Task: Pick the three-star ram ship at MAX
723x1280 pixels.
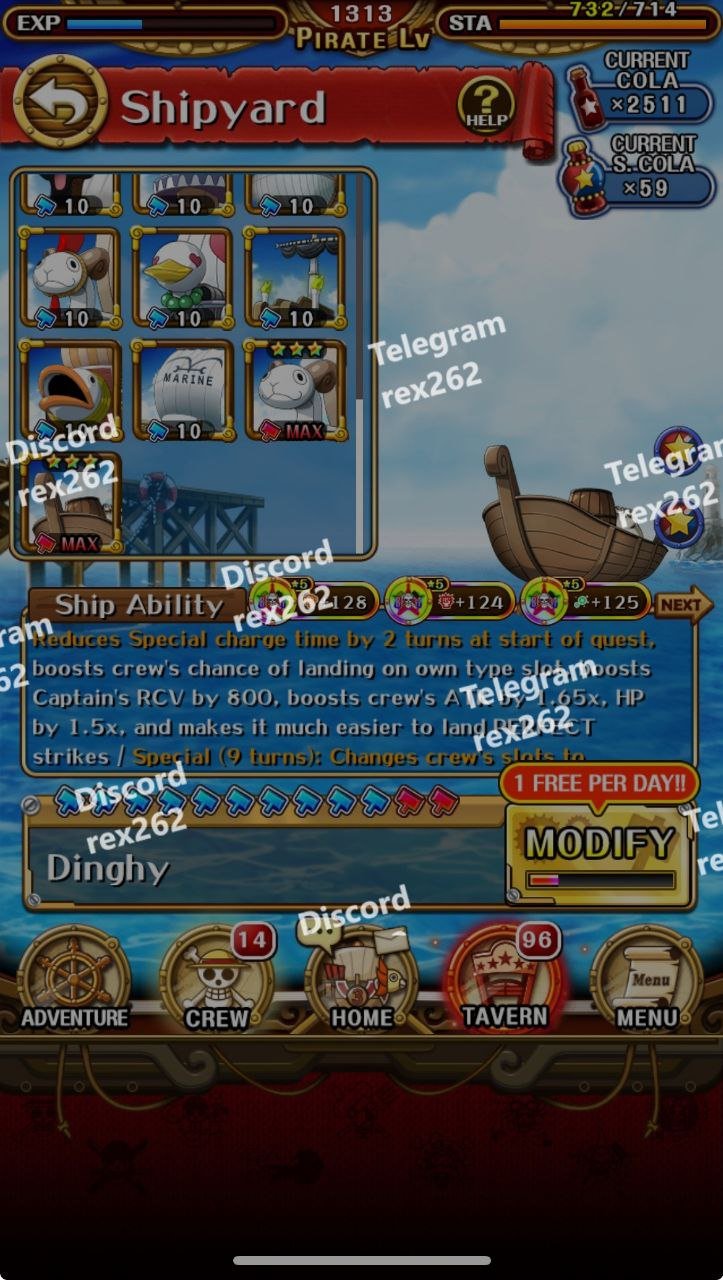Action: pyautogui.click(x=295, y=390)
